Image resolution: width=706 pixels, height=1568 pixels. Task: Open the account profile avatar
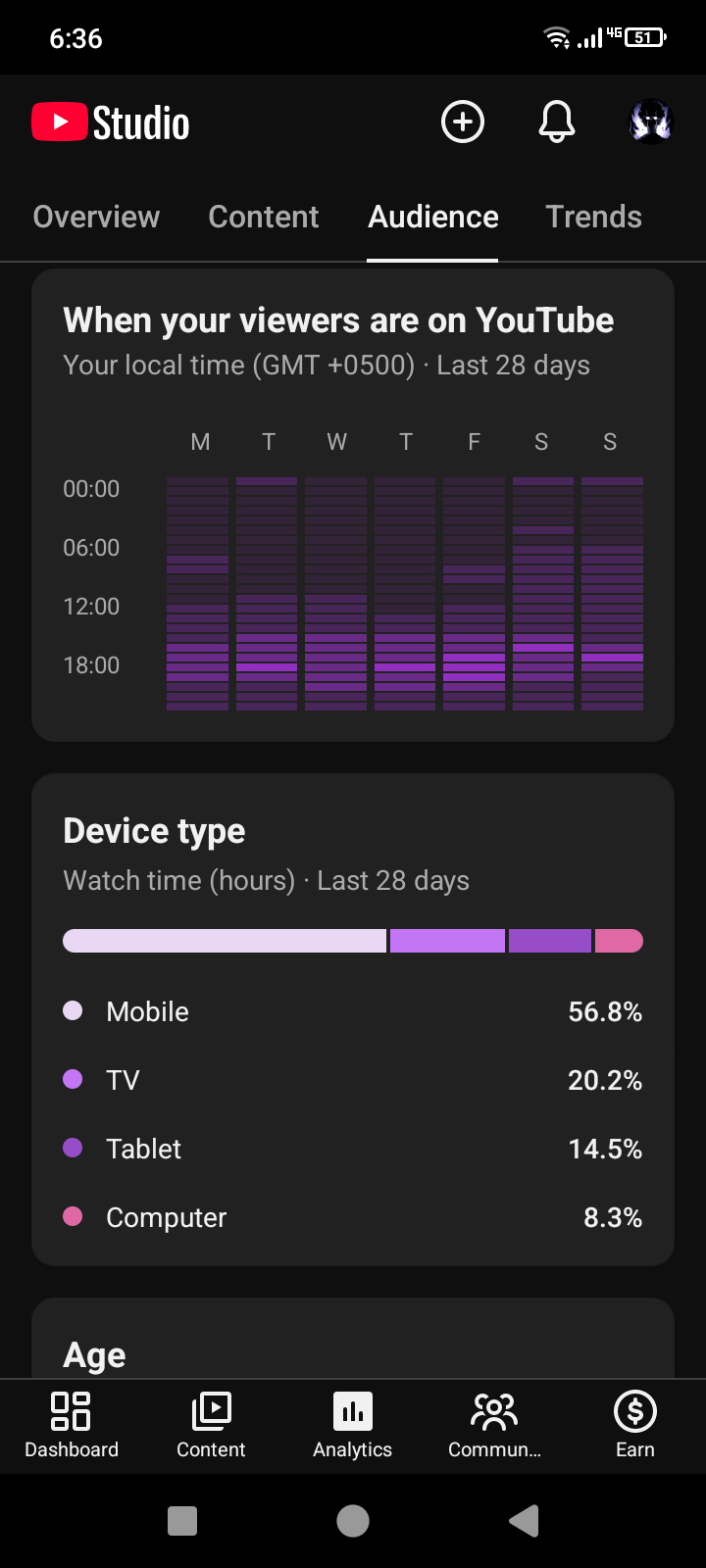tap(650, 122)
